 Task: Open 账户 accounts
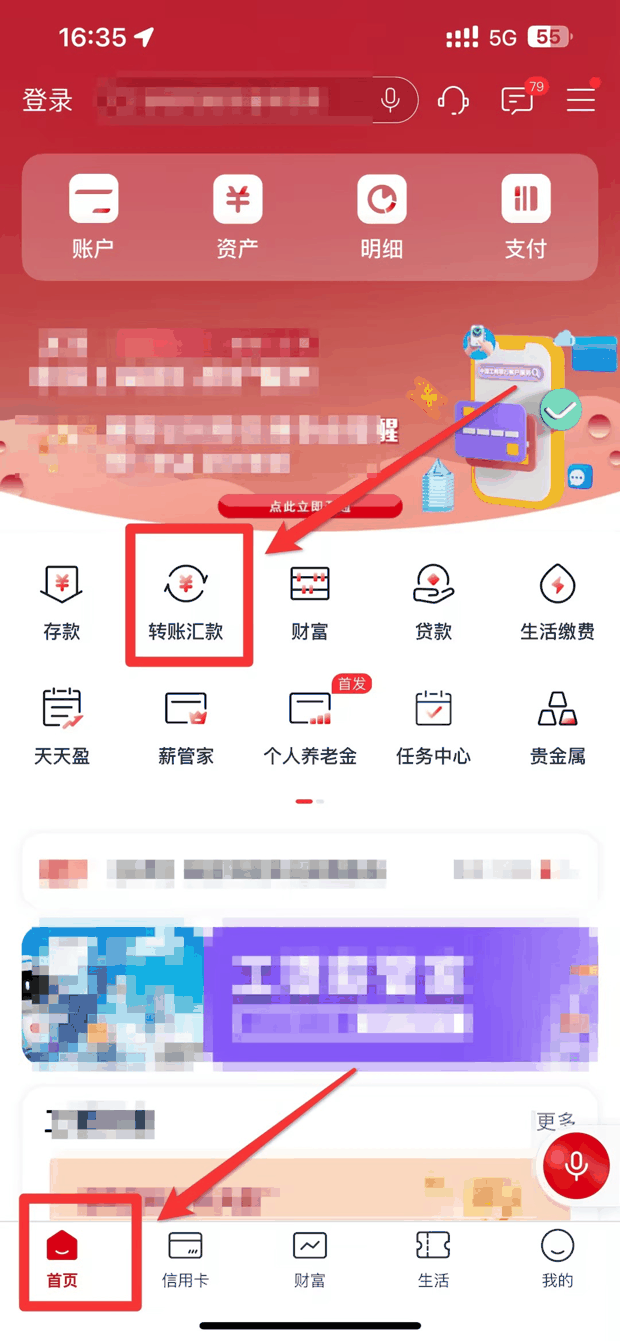93,217
